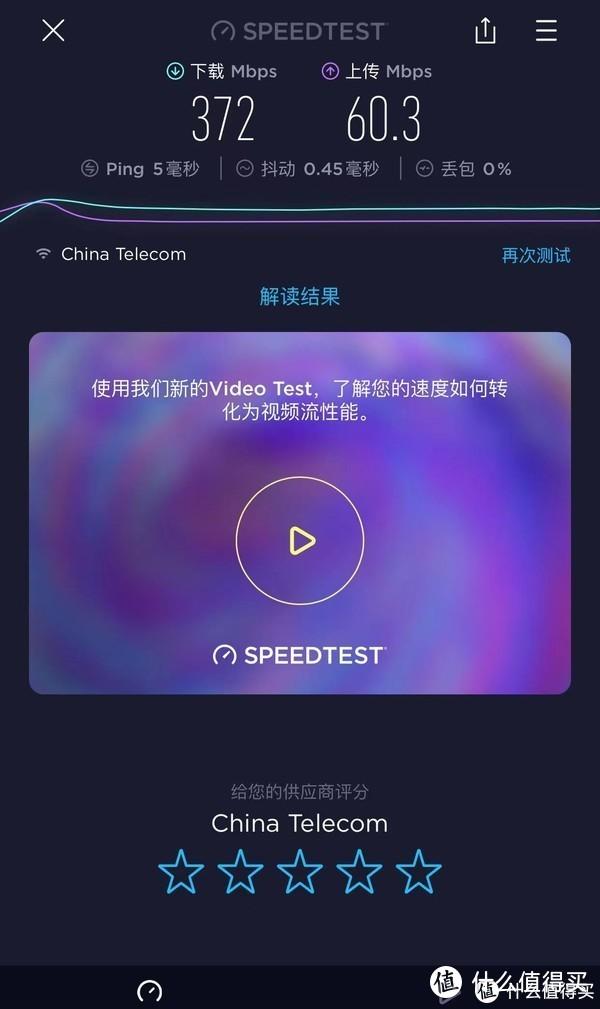The width and height of the screenshot is (600, 1009).
Task: Switch to the speed gauge tab
Action: pos(149,990)
